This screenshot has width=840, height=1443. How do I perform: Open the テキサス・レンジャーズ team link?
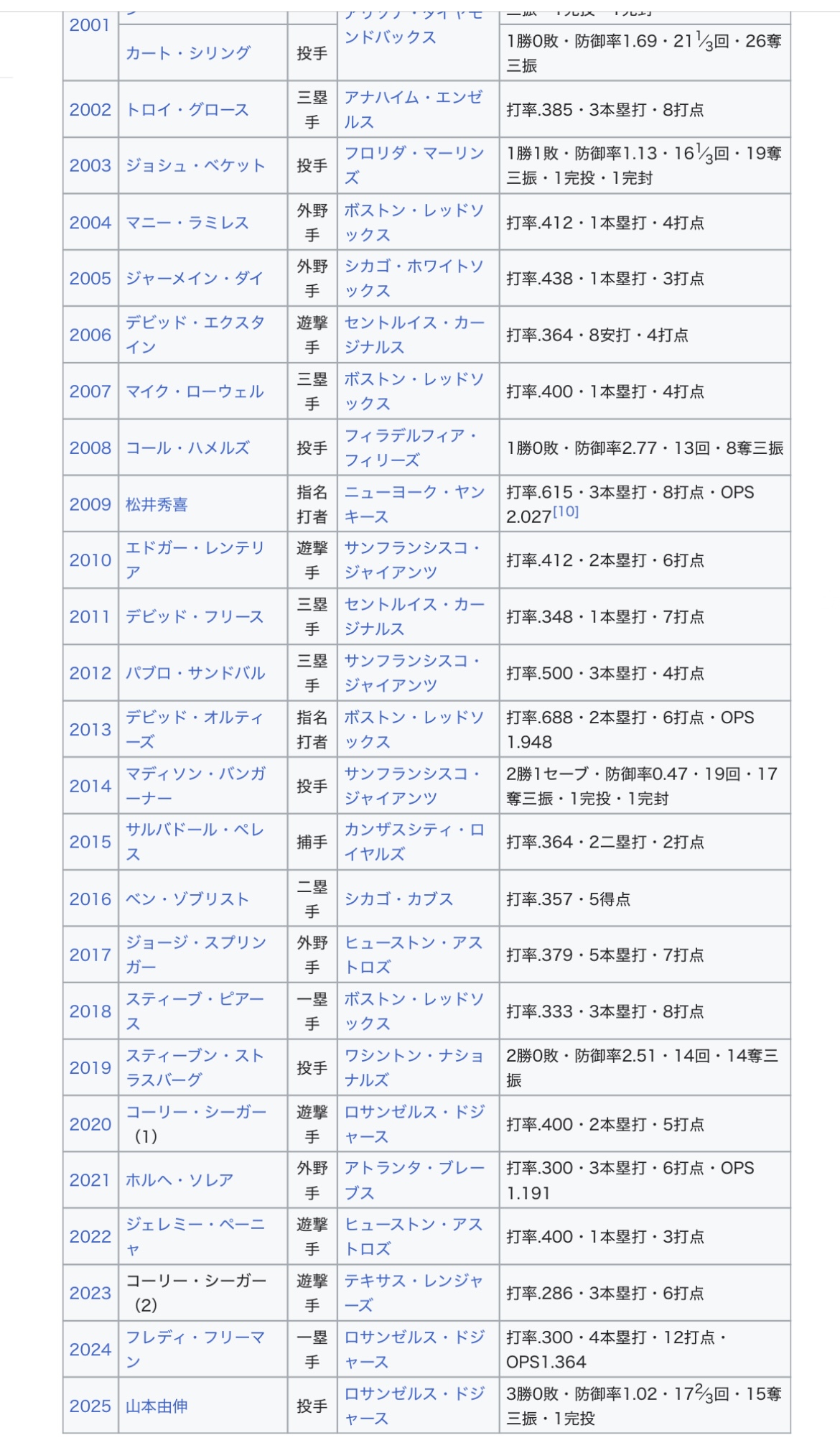[414, 1281]
